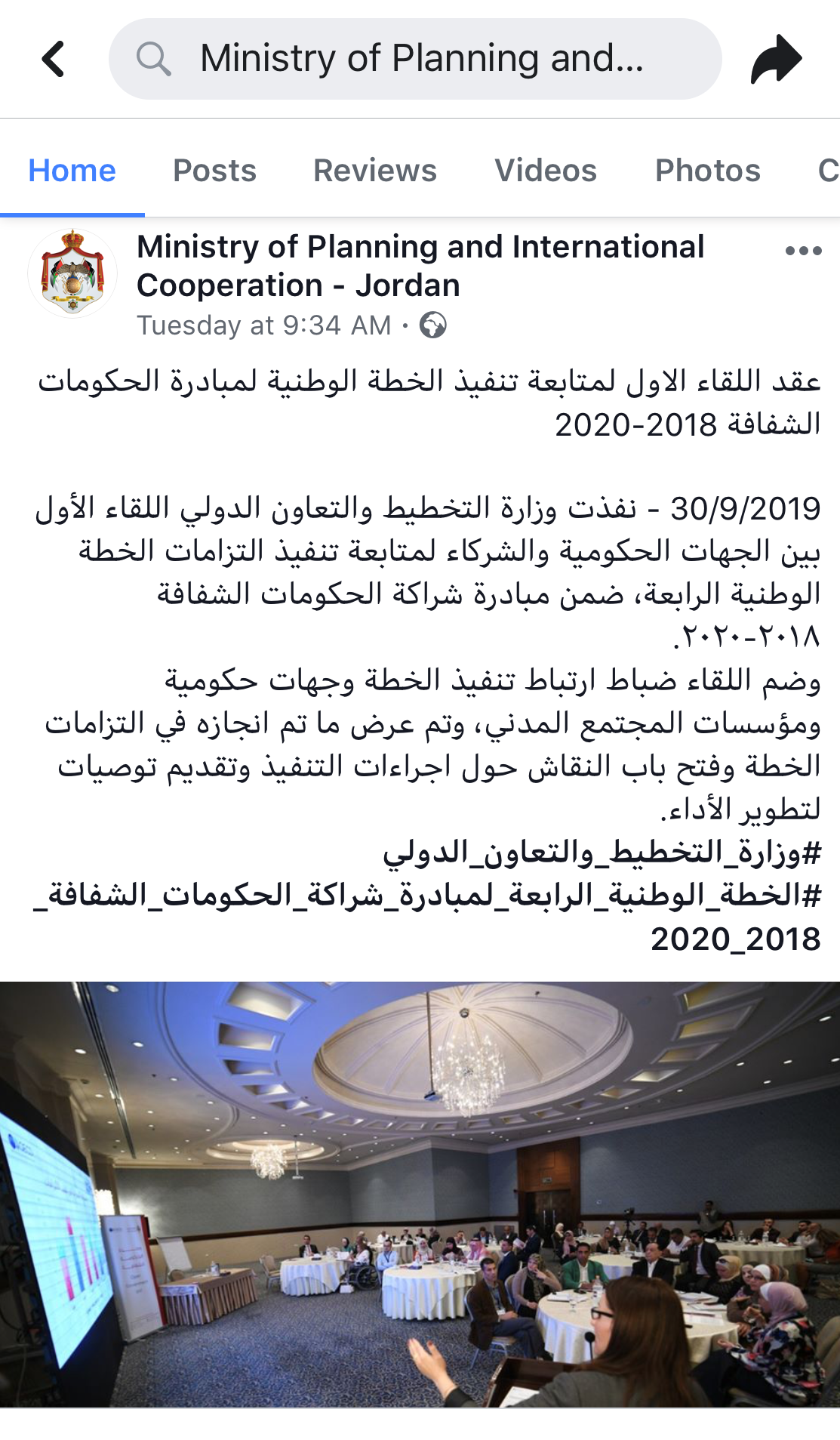Open the post's three-dot options menu

coord(803,251)
